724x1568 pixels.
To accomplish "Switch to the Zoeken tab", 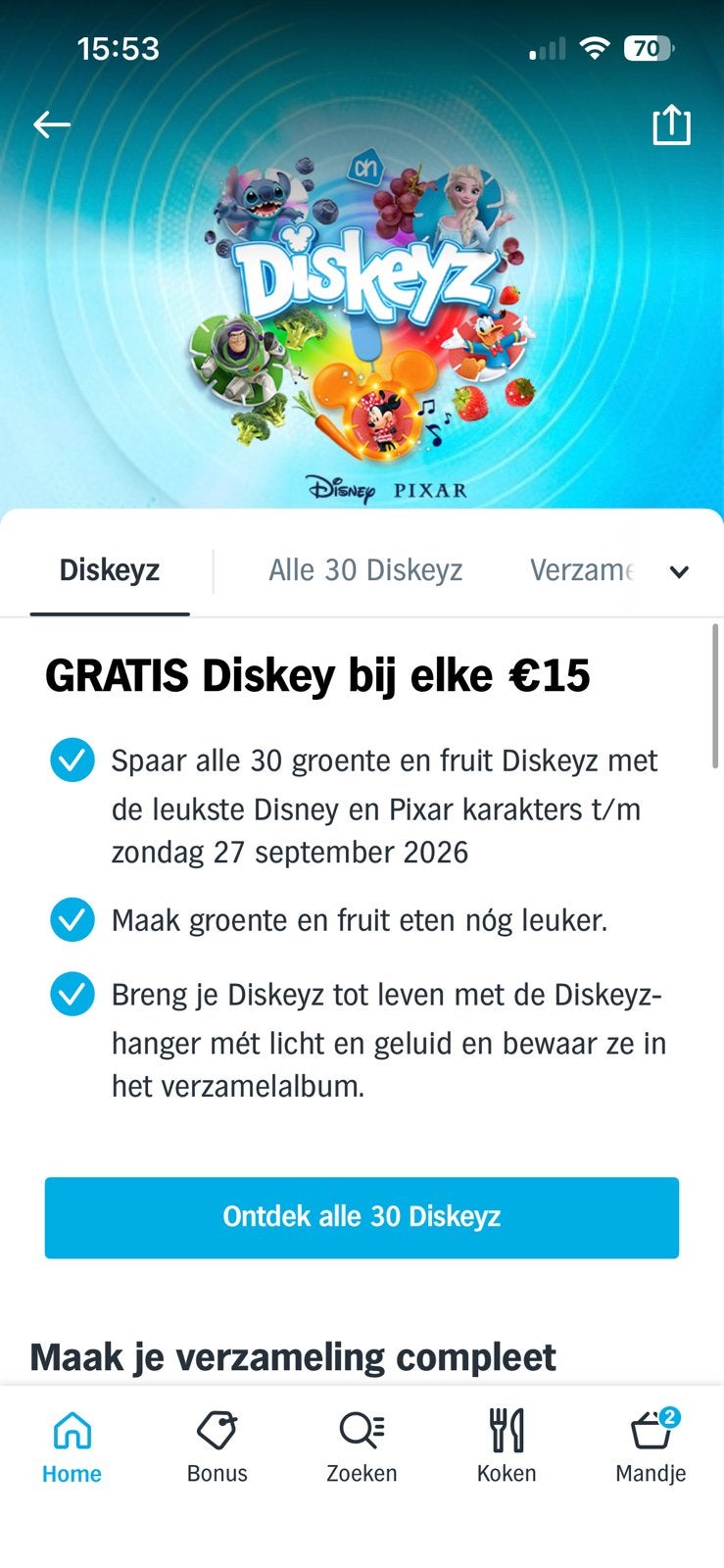I will (x=362, y=1446).
